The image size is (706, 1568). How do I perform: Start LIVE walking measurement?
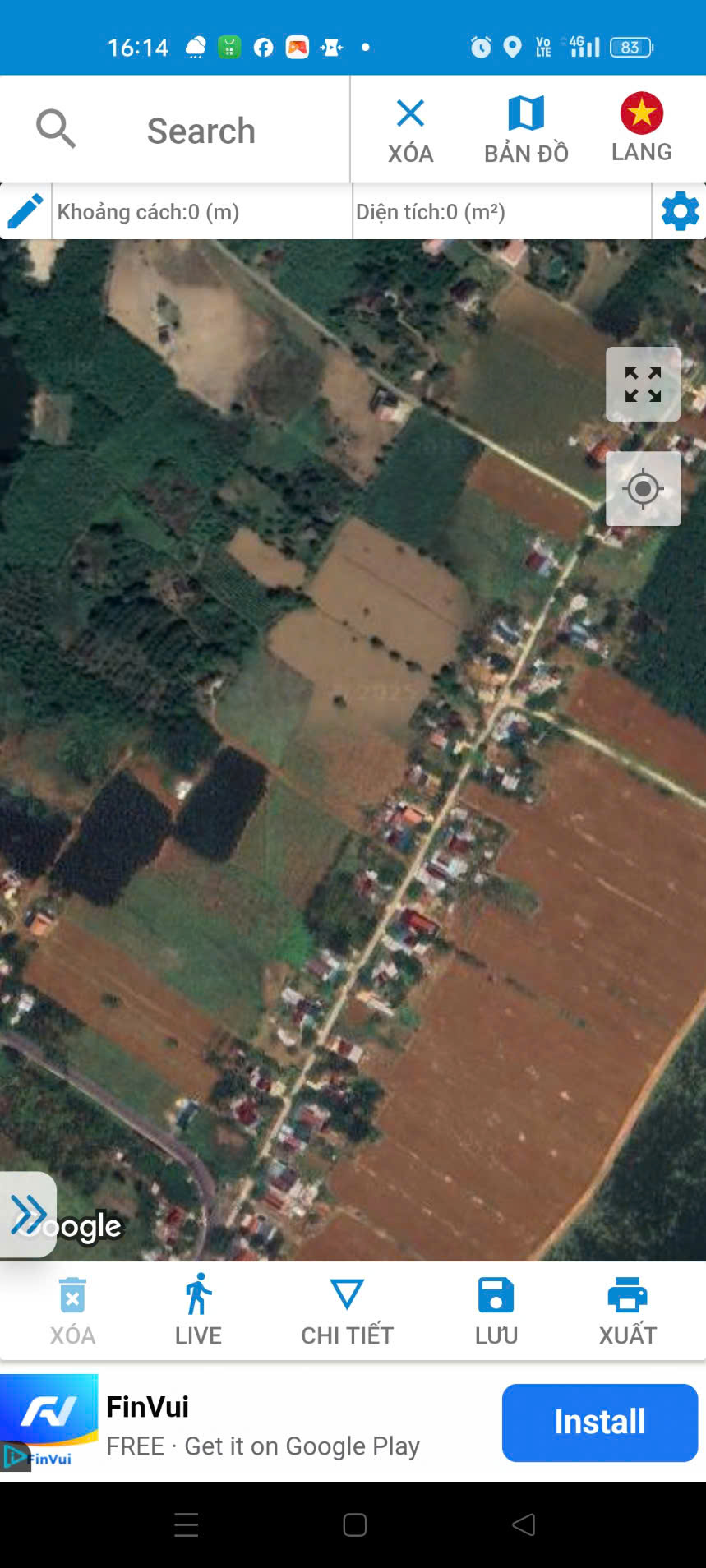click(x=198, y=1311)
